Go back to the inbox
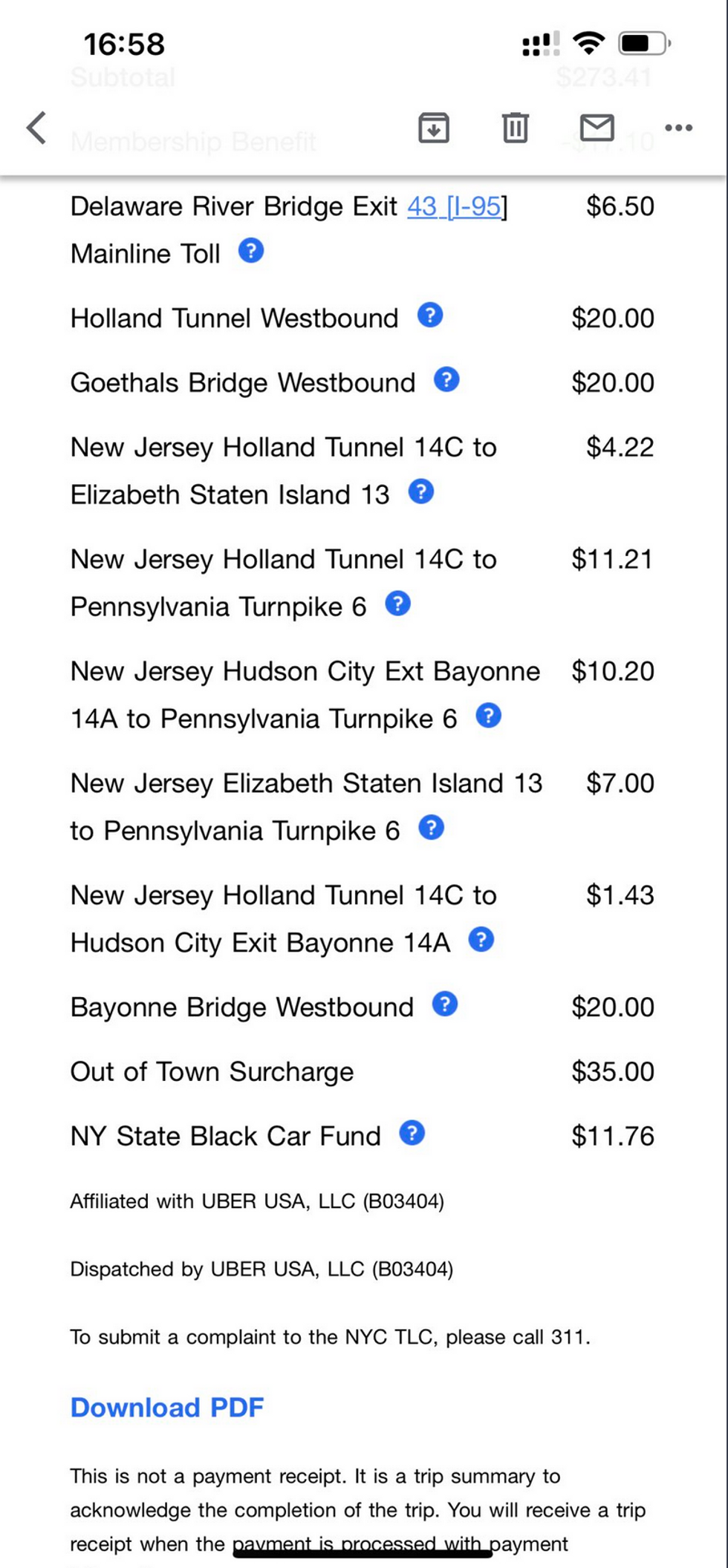Screen dimensions: 728x1568 [x=36, y=128]
